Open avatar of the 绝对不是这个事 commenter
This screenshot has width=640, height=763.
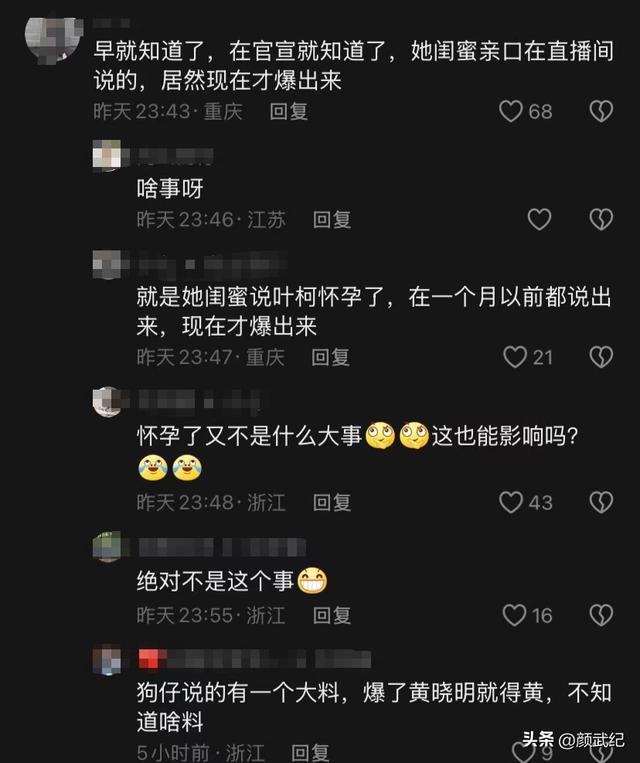click(107, 546)
